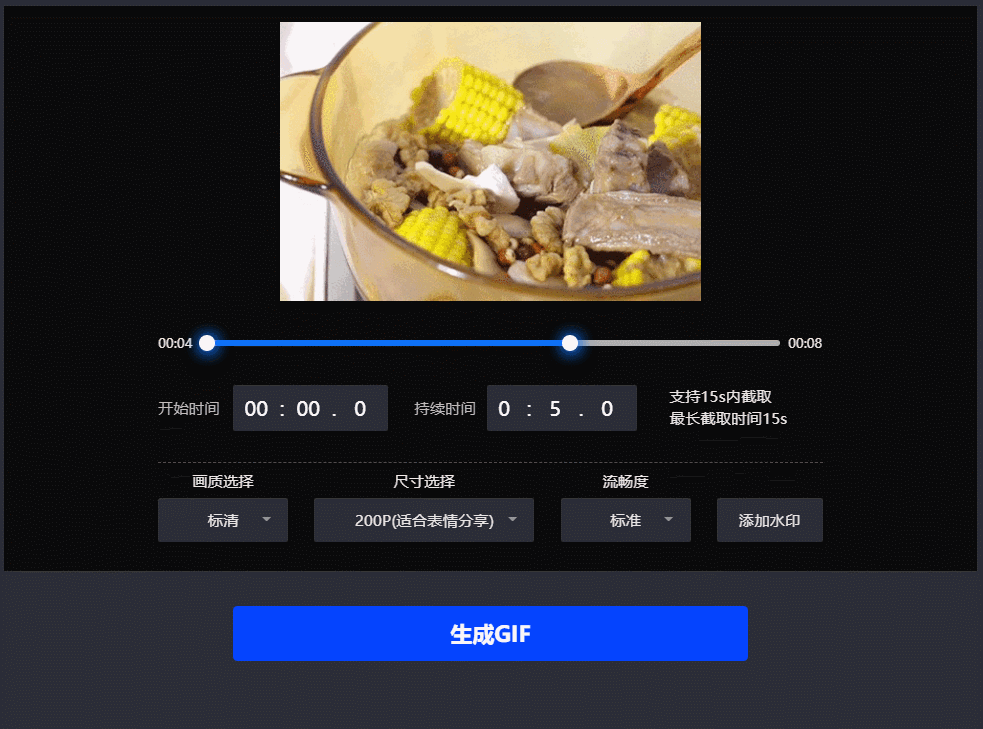Tap the 生成GIF button

pyautogui.click(x=490, y=634)
